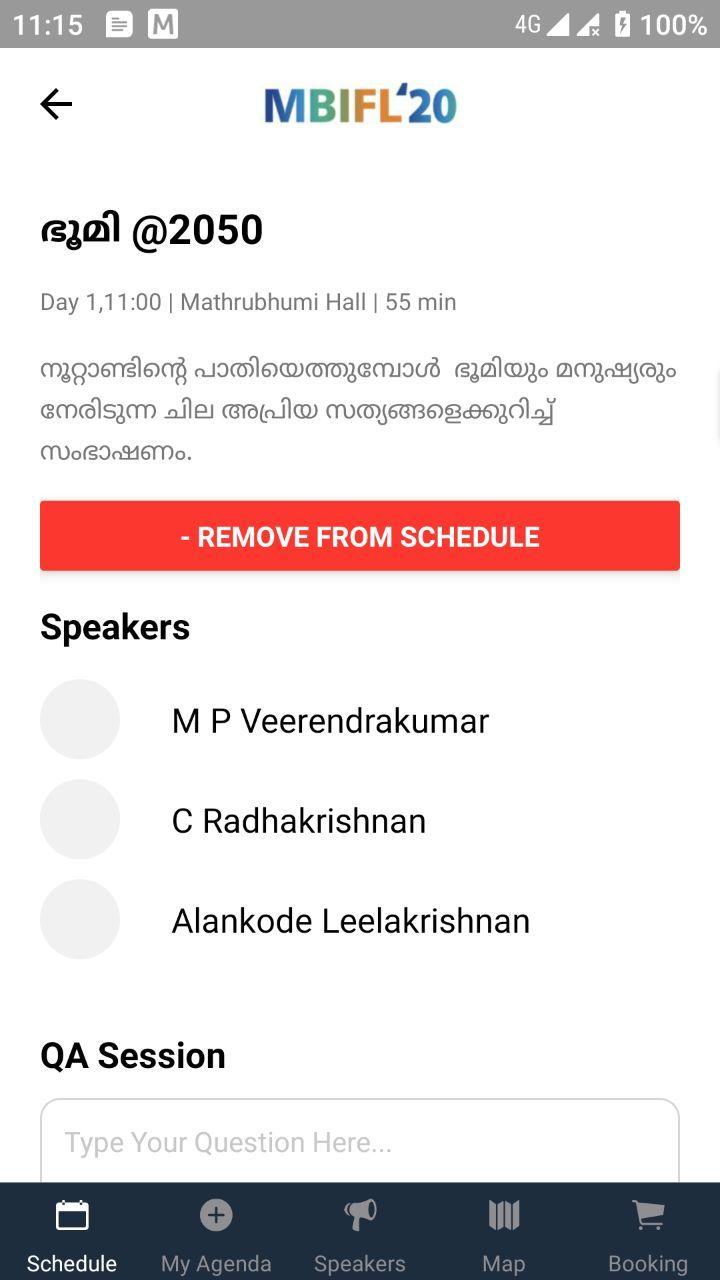Go to the Speakers tab

(x=360, y=1234)
